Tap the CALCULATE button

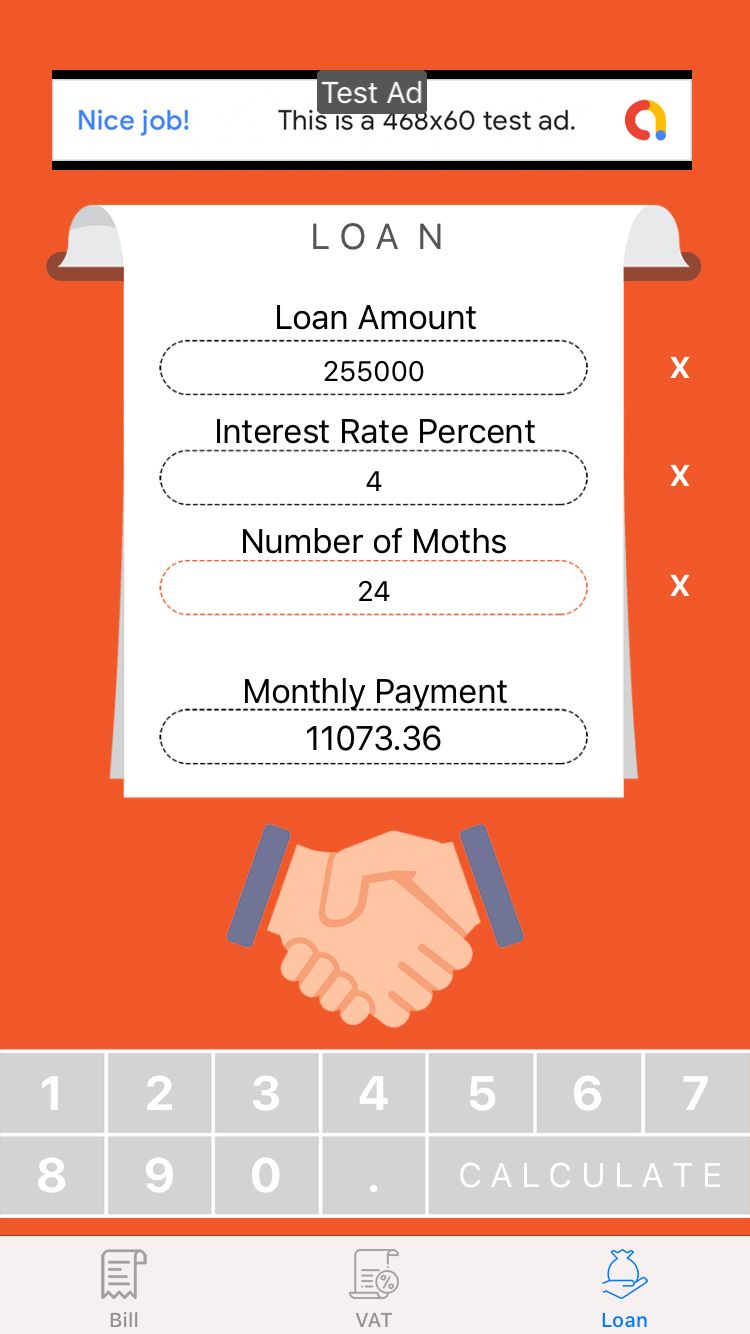point(589,1175)
